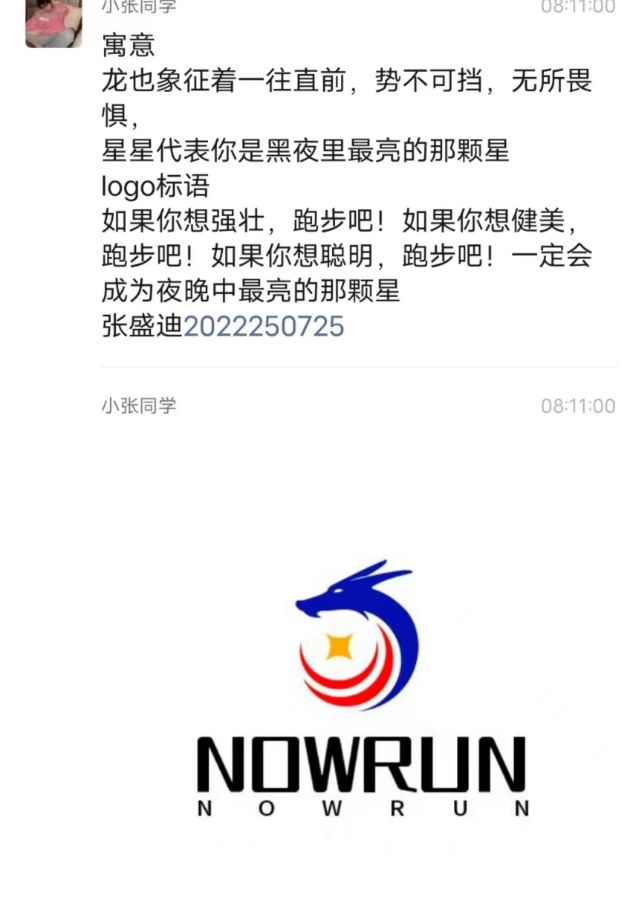Open the blue number link 2022250725
Image resolution: width=640 pixels, height=910 pixels.
pos(264,326)
